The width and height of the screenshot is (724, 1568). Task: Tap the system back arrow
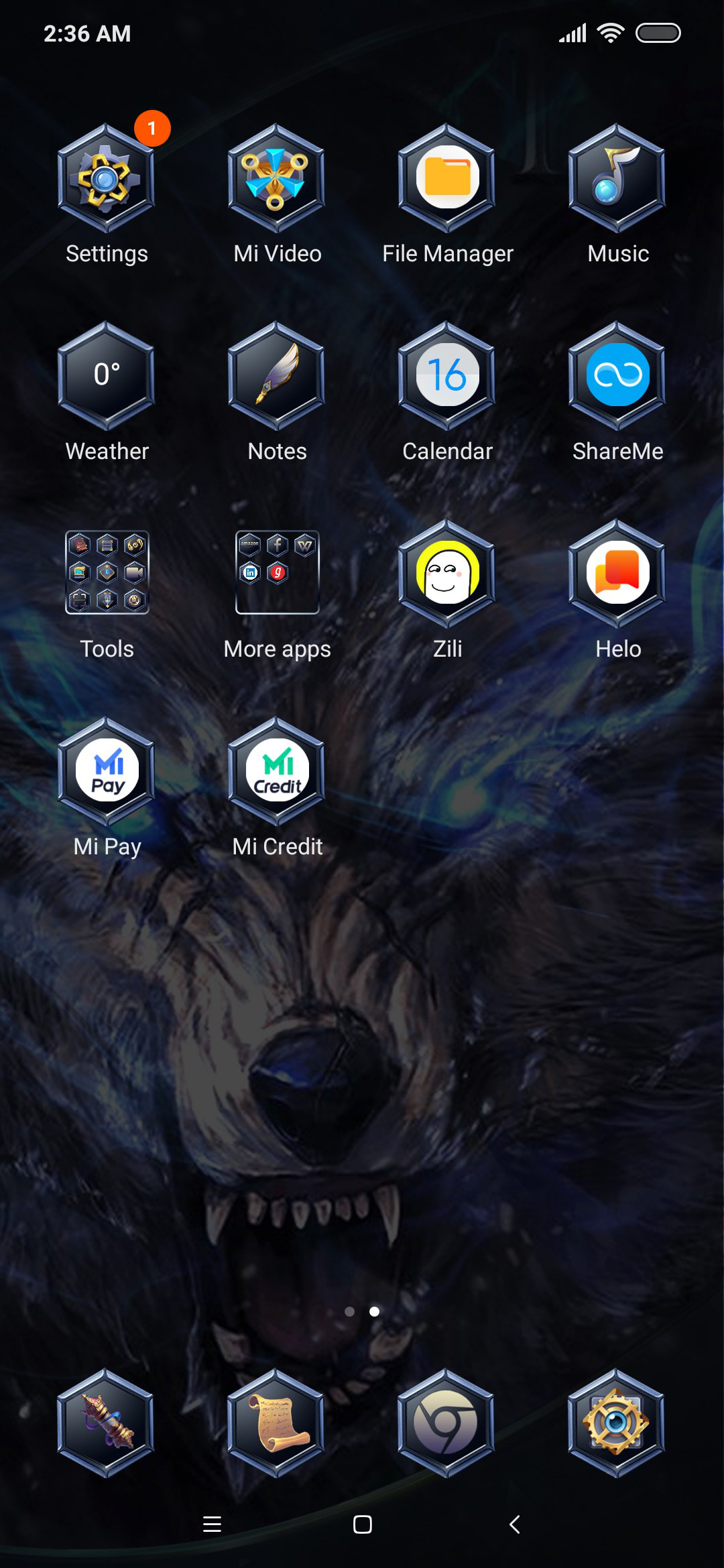pos(515,1524)
